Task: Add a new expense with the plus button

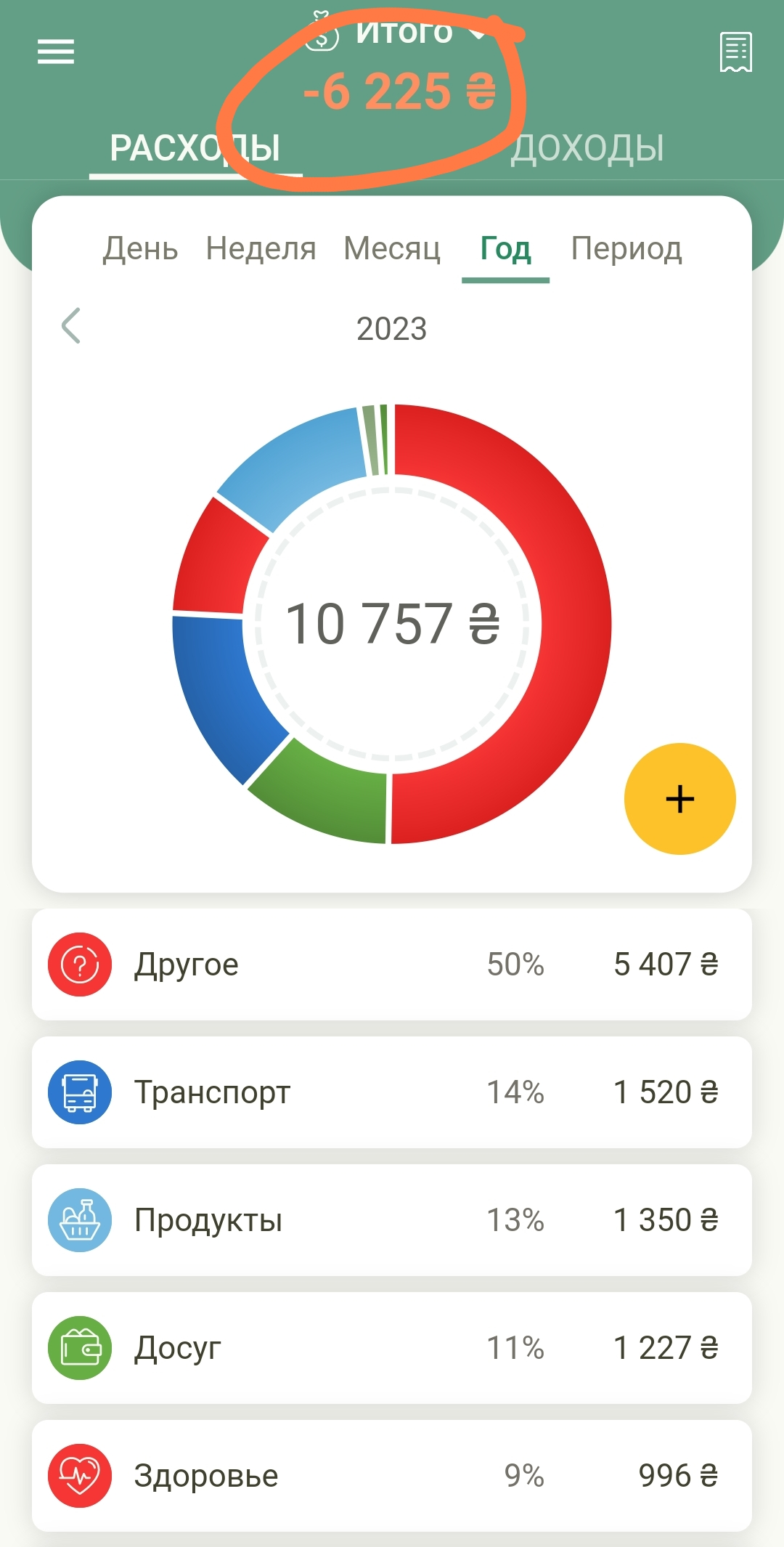Action: click(x=679, y=799)
